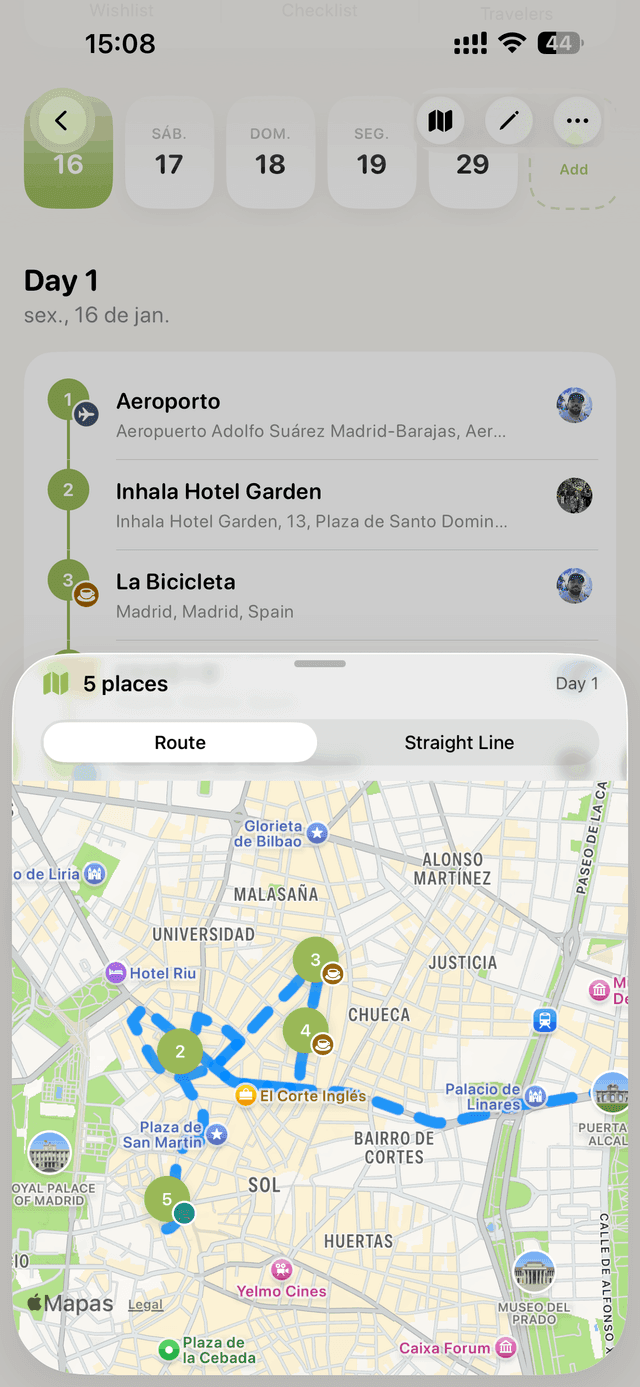Switch to the Route view
Image resolution: width=640 pixels, height=1387 pixels.
point(180,743)
